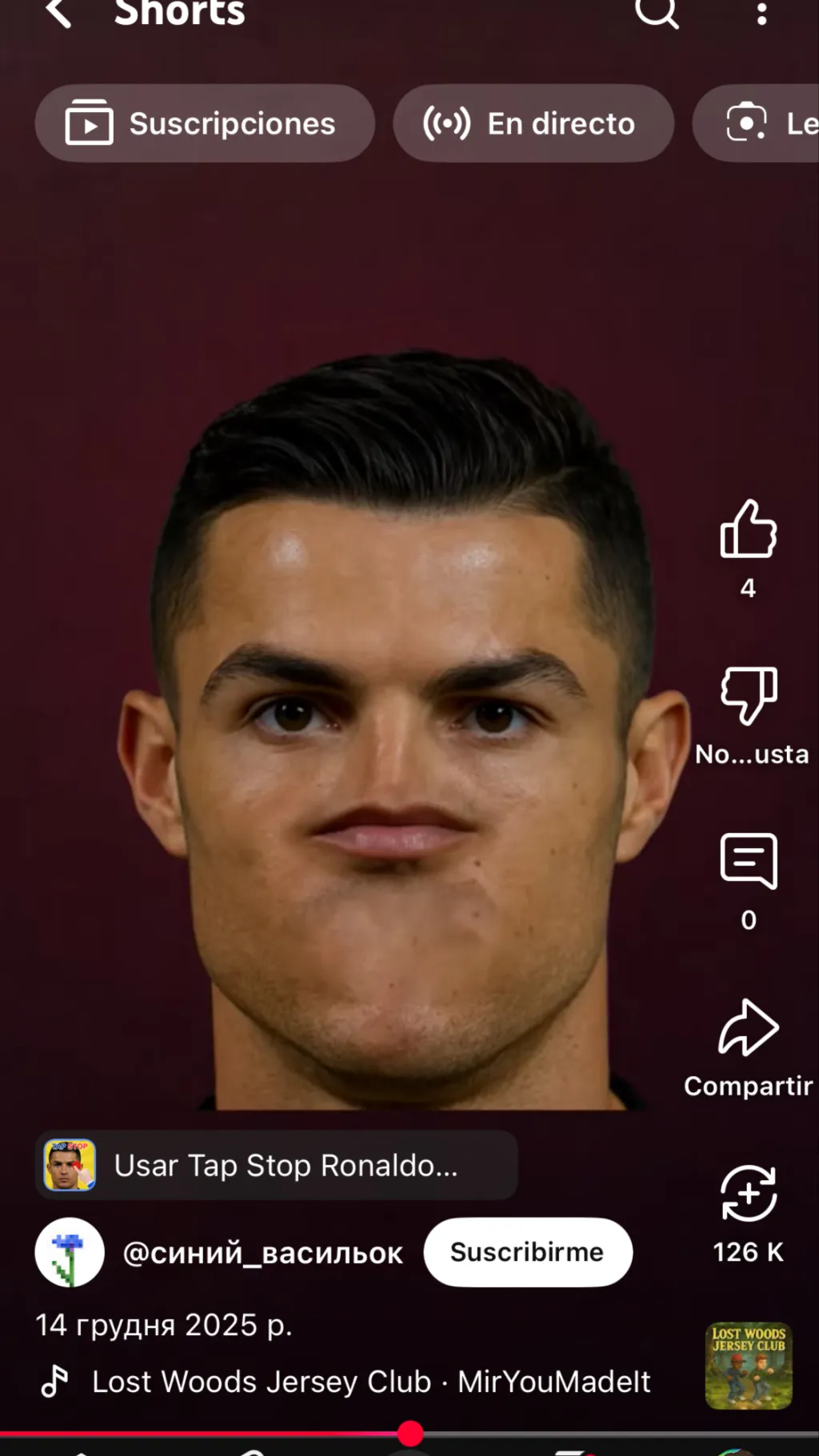Open the Usar Tap Stop Ronaldo effect

click(276, 1166)
